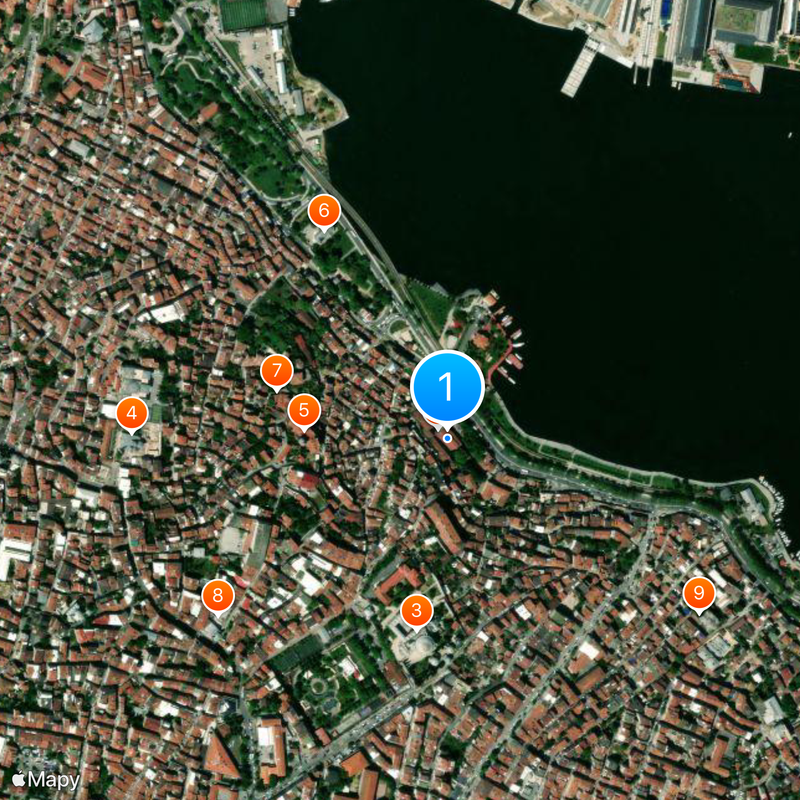Select the large blue marker numbered 1
800x800 pixels.
pos(447,387)
